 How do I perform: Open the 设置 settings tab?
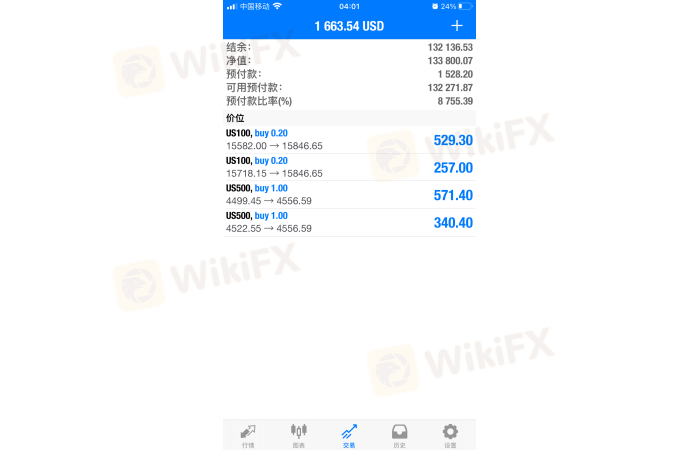click(450, 435)
